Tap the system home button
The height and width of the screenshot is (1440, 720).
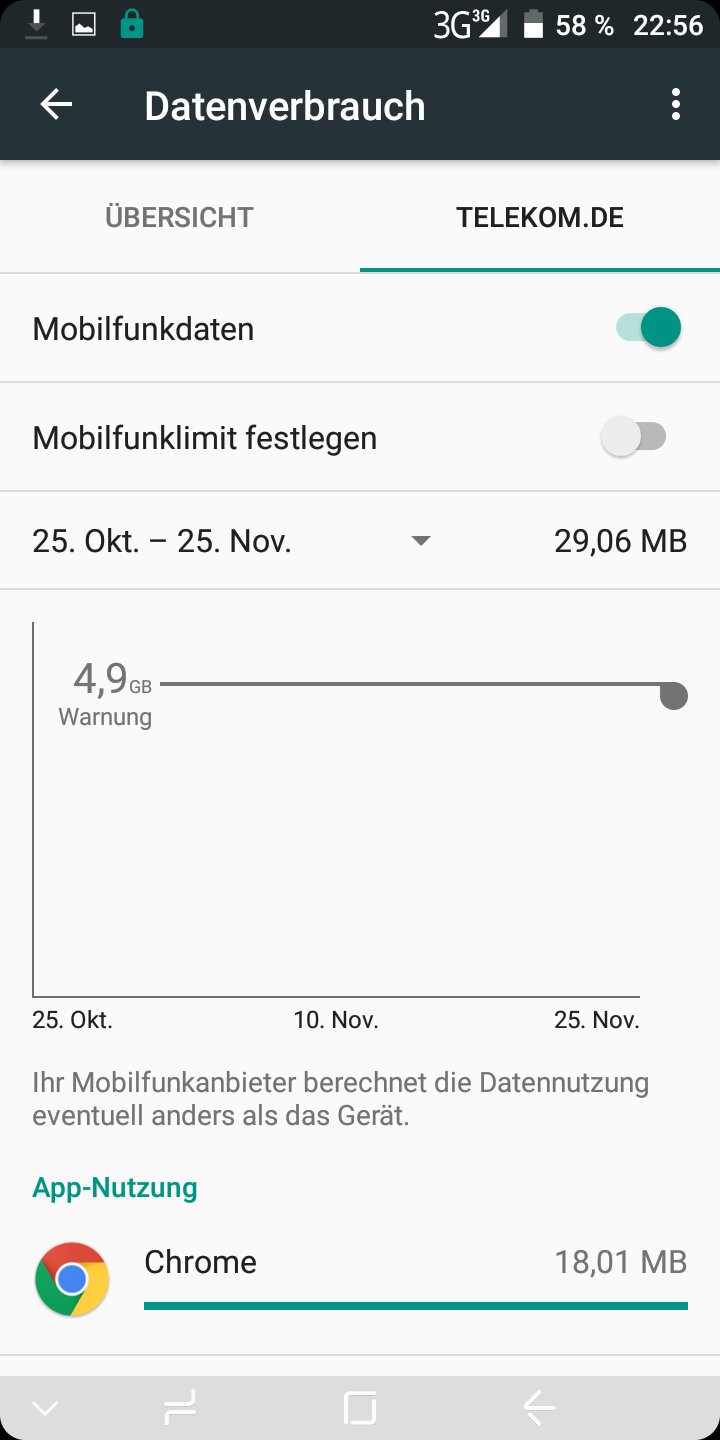(x=360, y=1408)
